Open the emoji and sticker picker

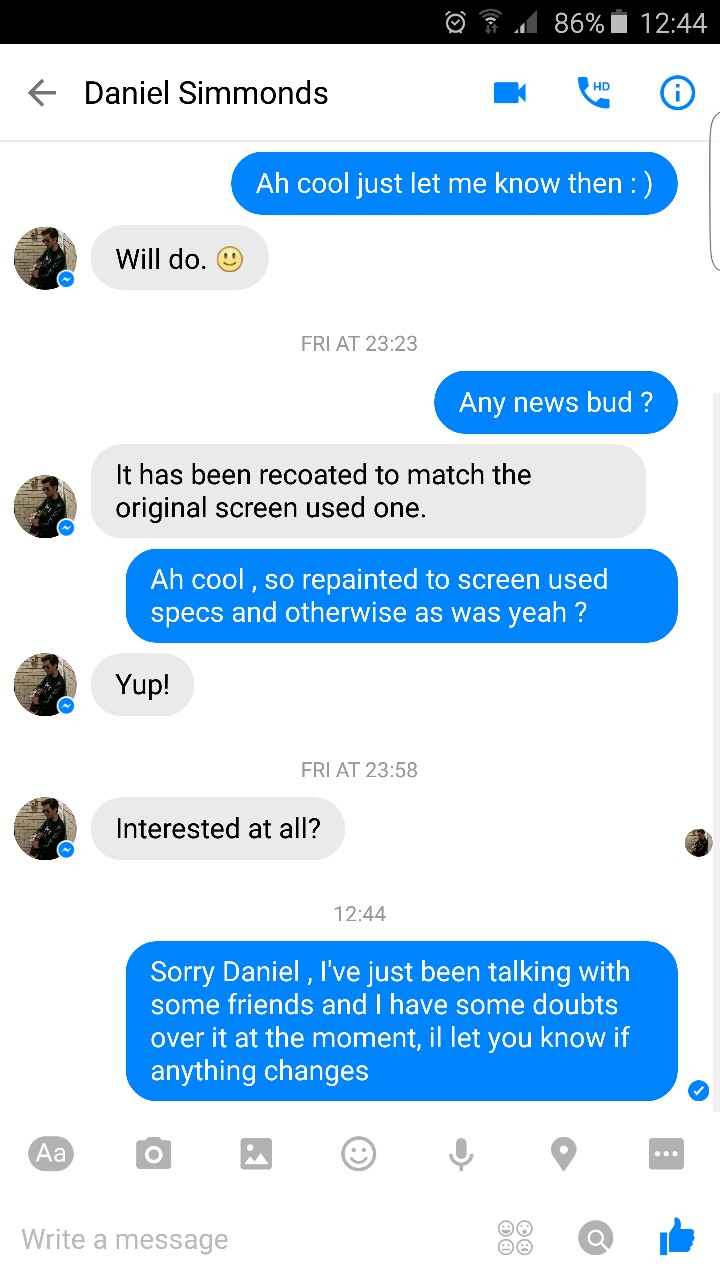point(358,1153)
